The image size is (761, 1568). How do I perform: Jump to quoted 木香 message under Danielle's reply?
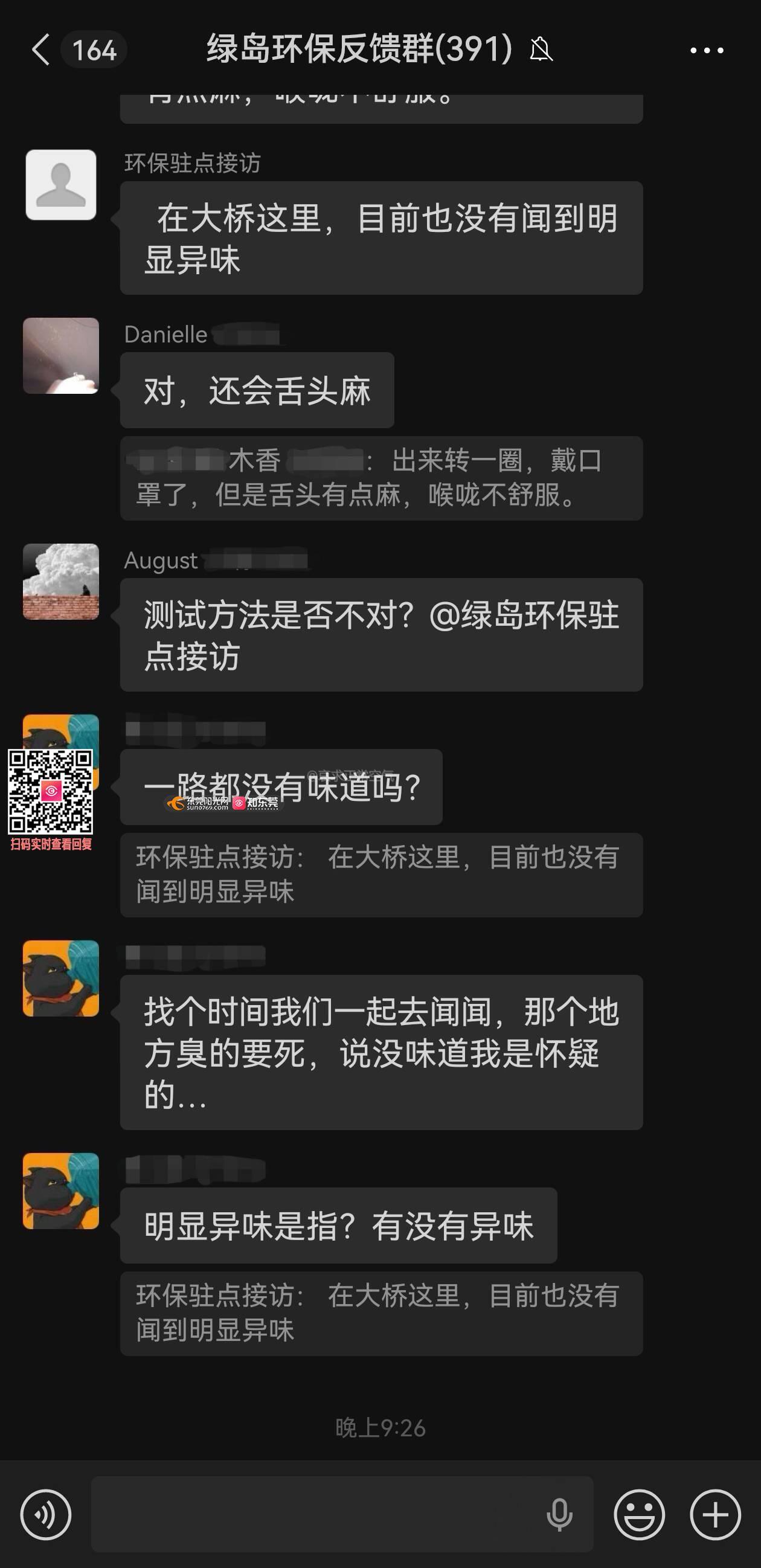(x=381, y=478)
